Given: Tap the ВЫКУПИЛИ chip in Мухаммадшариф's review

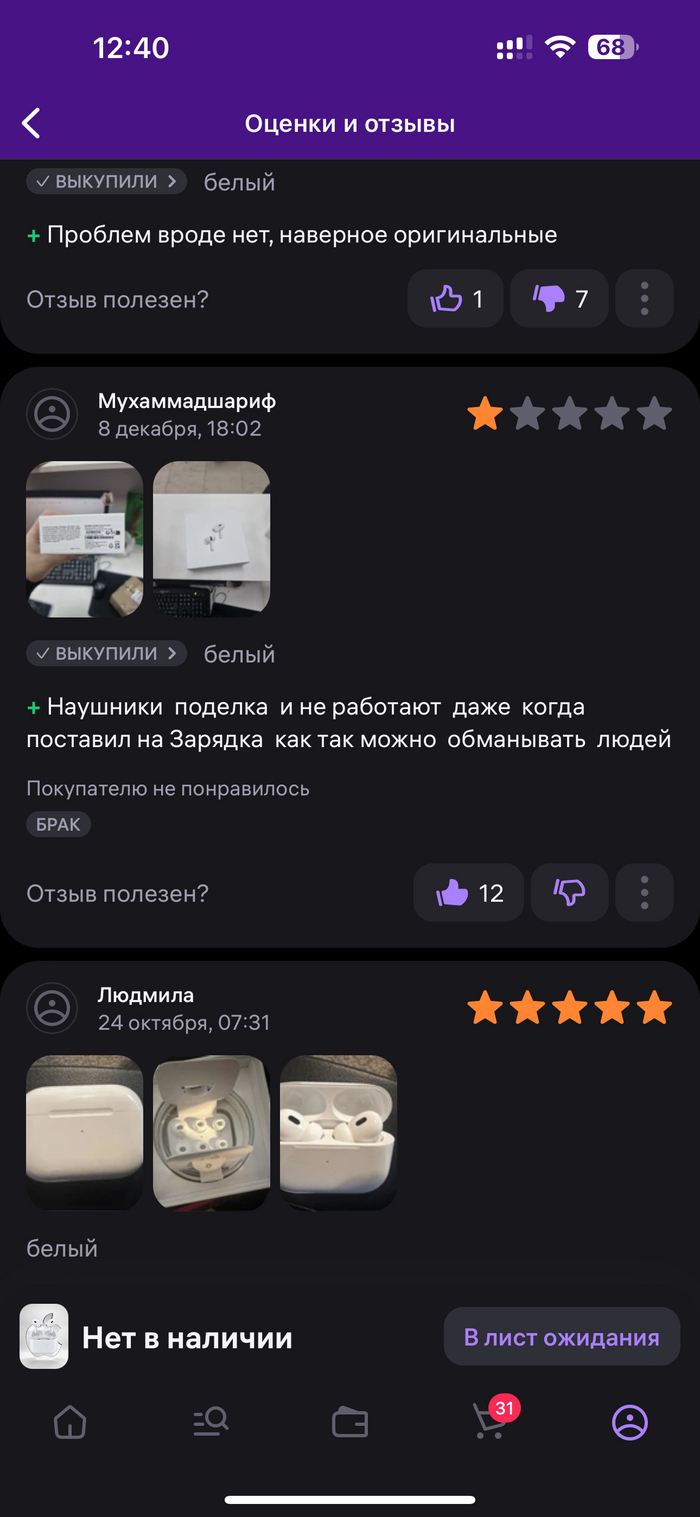Looking at the screenshot, I should 106,654.
